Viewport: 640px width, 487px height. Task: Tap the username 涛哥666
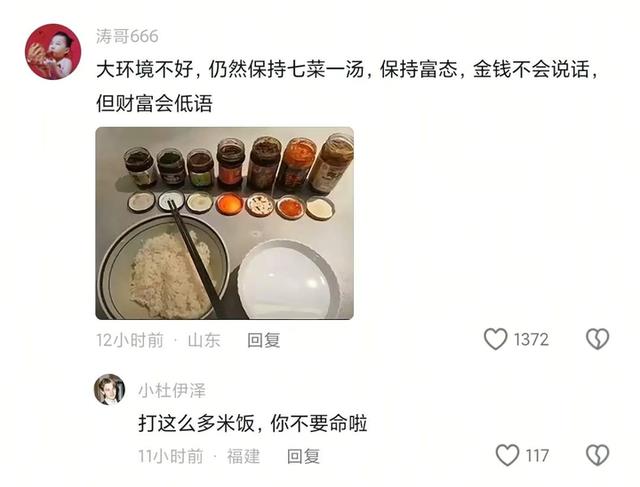(x=127, y=36)
